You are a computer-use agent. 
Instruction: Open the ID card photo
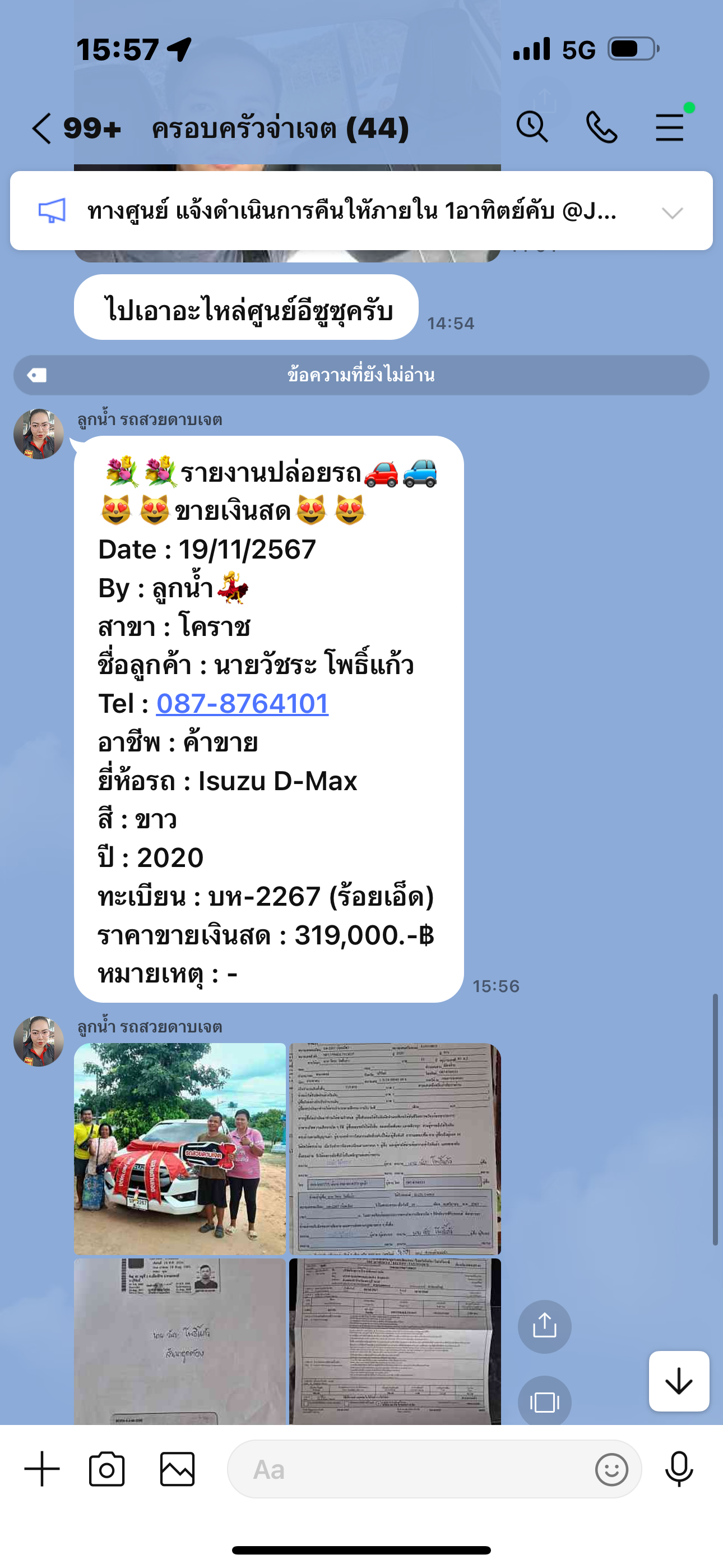[x=179, y=1341]
